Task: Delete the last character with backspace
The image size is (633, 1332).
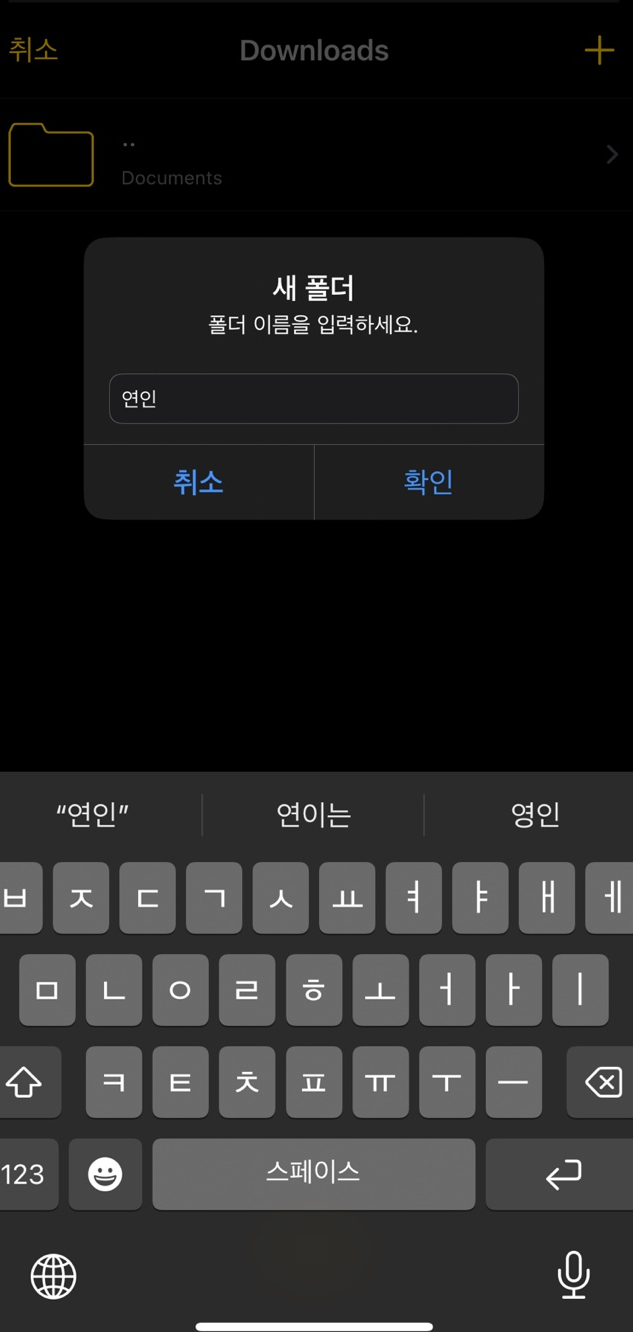Action: [x=602, y=1082]
